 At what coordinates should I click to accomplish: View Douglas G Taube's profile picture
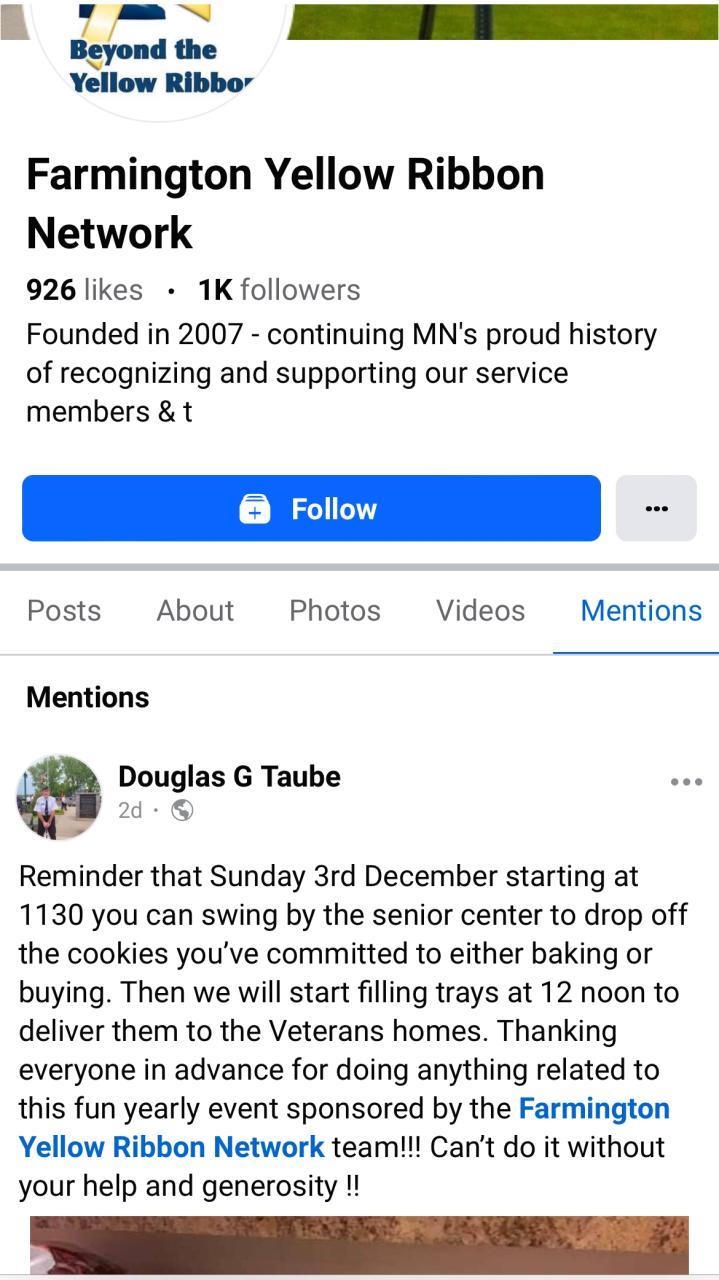[x=59, y=797]
